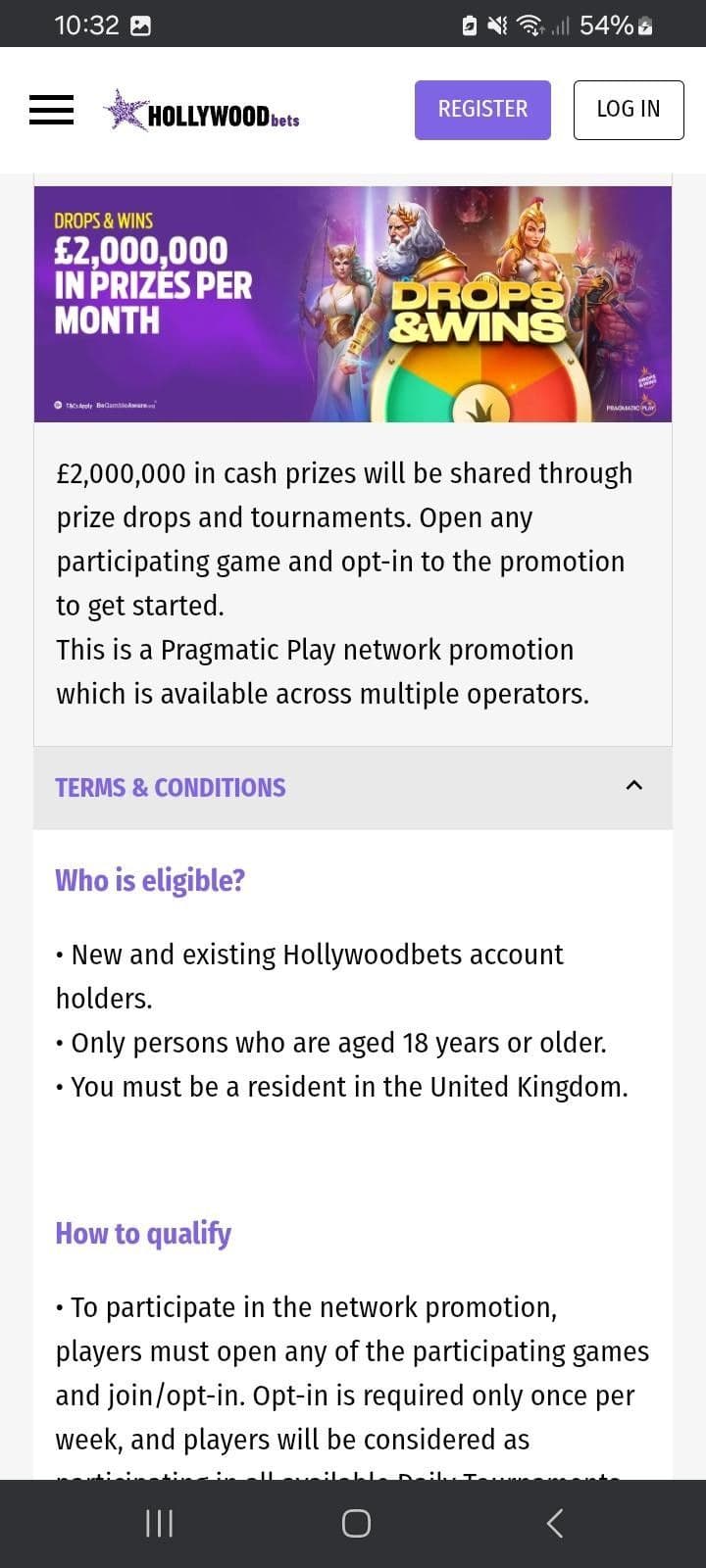Tap the Drops & Wins promotional banner image
706x1568 pixels.
(x=353, y=304)
